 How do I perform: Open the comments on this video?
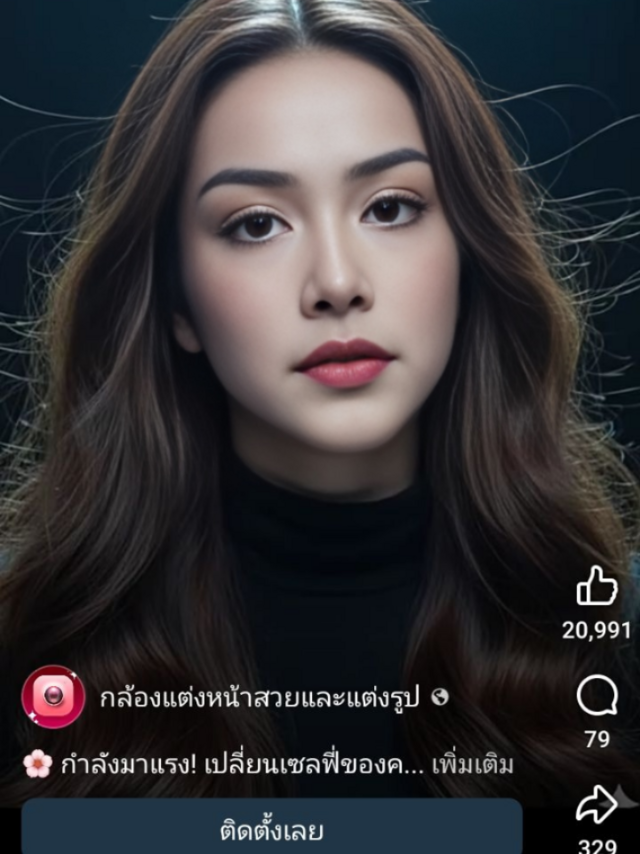click(597, 697)
